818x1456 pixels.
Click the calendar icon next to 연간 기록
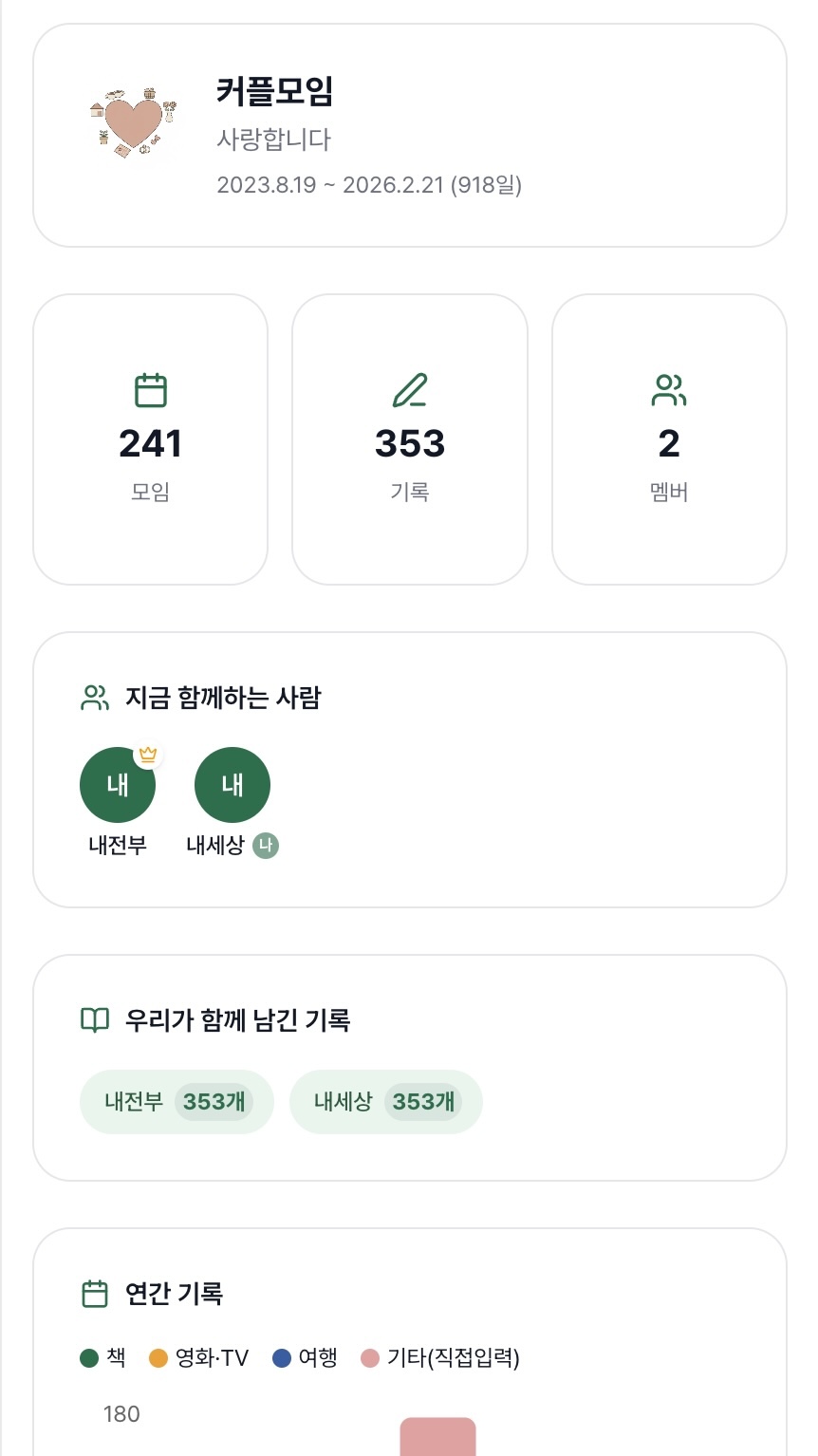(94, 1292)
